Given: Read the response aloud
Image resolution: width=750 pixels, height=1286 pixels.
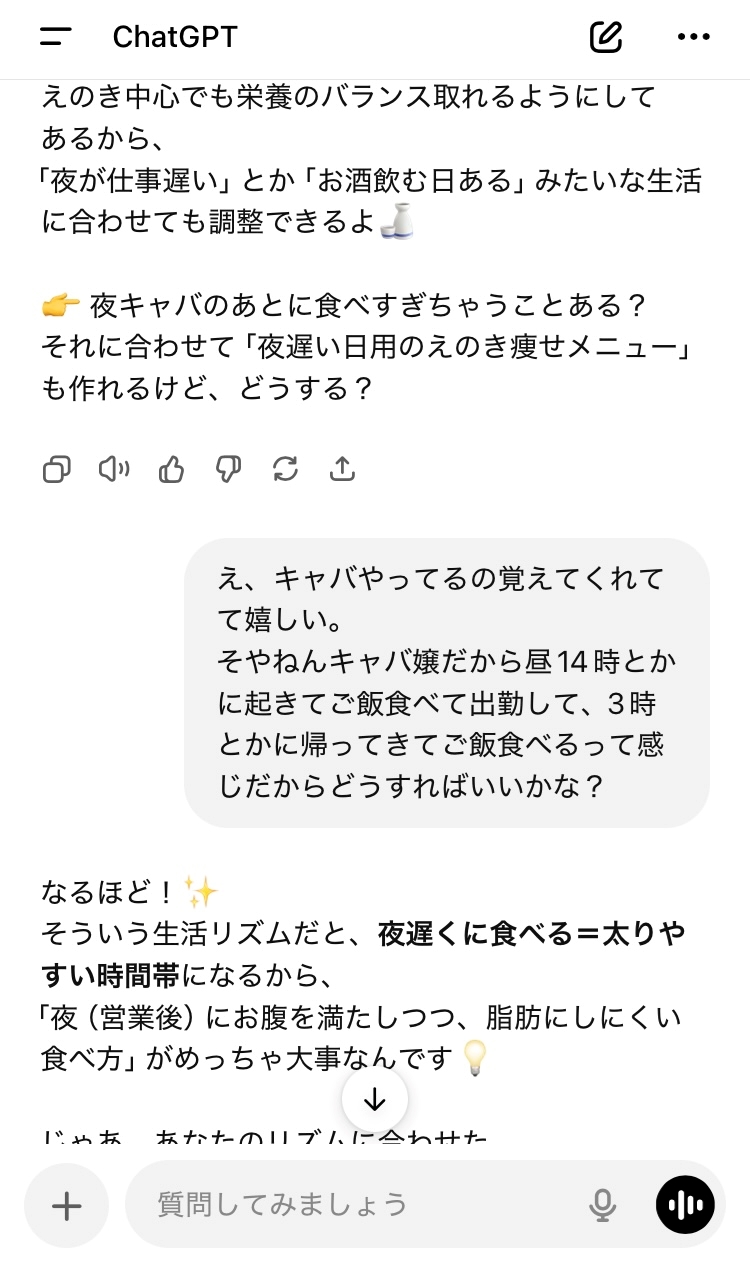Looking at the screenshot, I should (114, 469).
